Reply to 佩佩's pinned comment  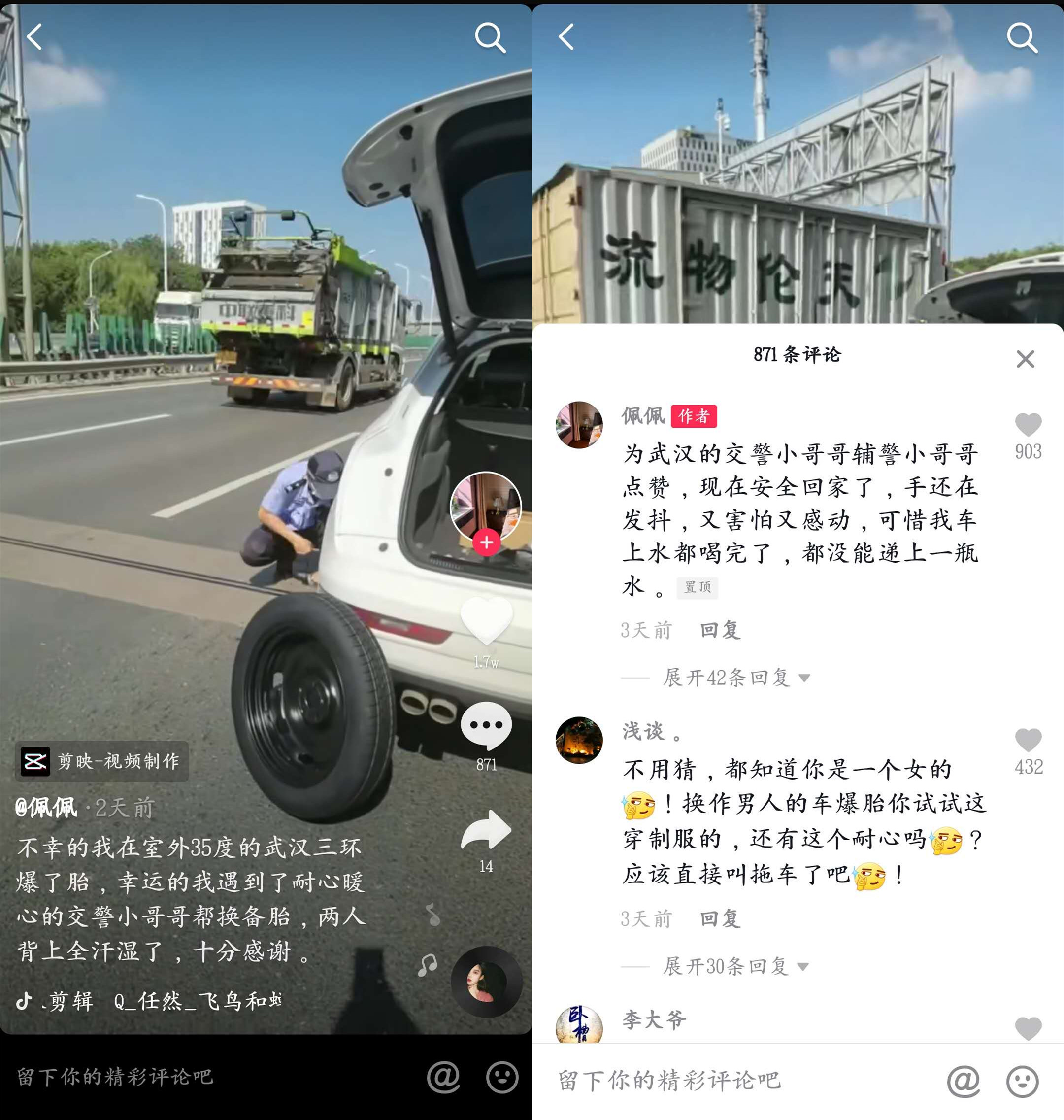[720, 630]
